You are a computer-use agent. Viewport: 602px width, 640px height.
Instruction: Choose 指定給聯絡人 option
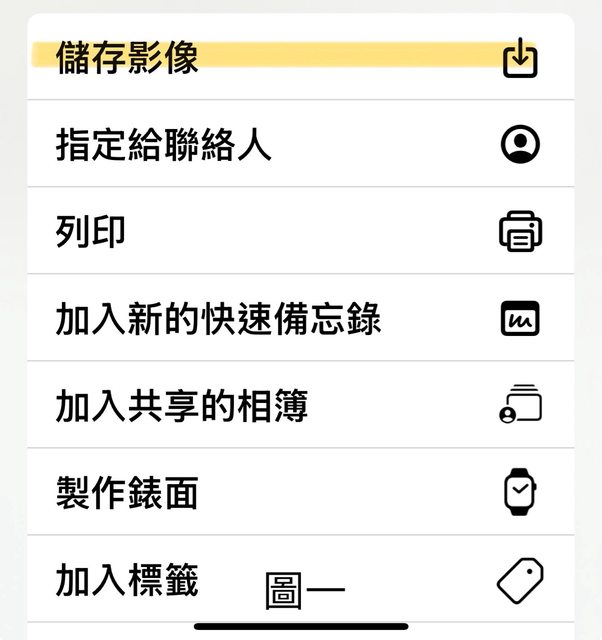pyautogui.click(x=300, y=145)
